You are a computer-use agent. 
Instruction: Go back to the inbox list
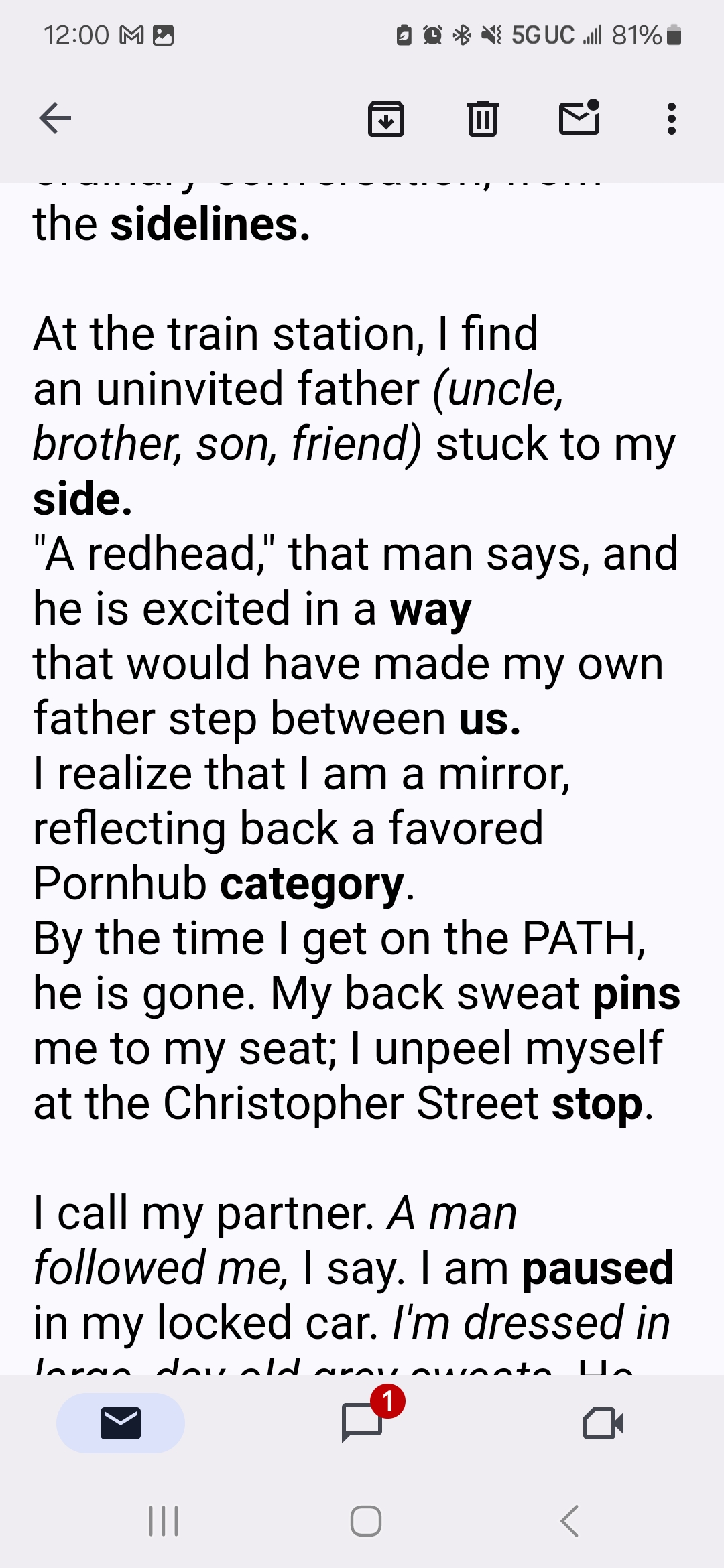(x=55, y=119)
